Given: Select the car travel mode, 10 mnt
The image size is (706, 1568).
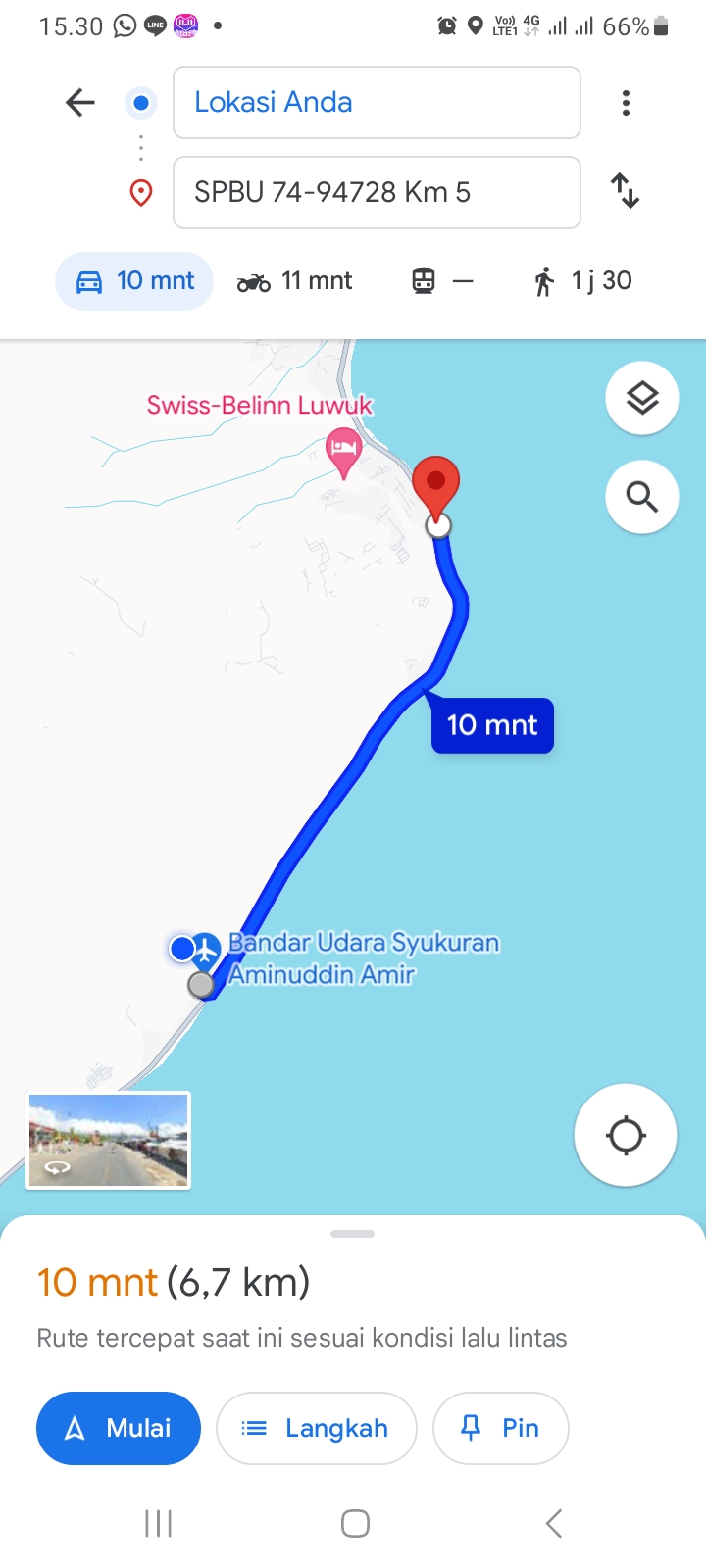Looking at the screenshot, I should pos(134,281).
